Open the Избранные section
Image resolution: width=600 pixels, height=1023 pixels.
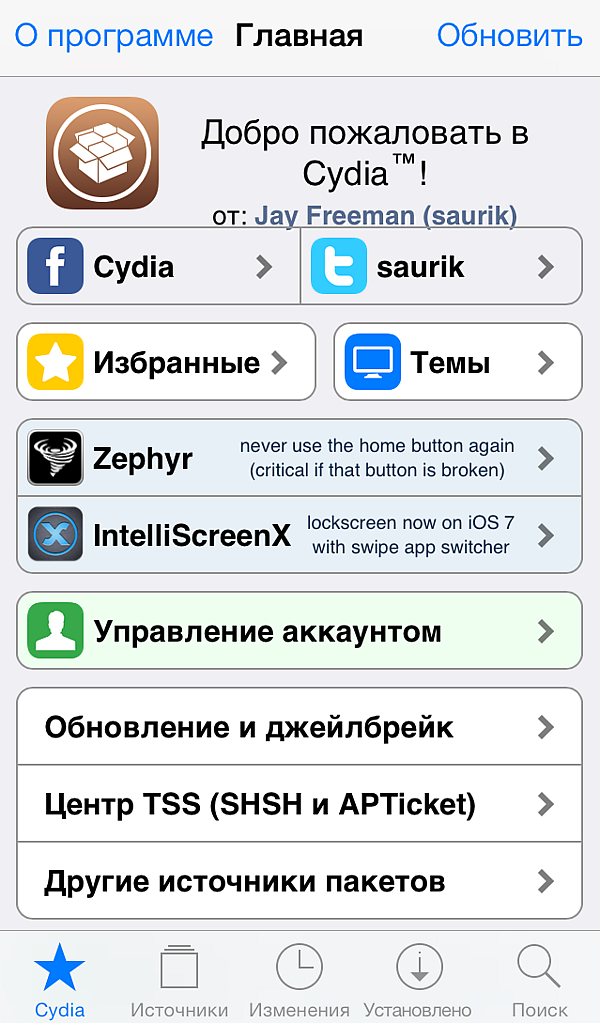[166, 362]
